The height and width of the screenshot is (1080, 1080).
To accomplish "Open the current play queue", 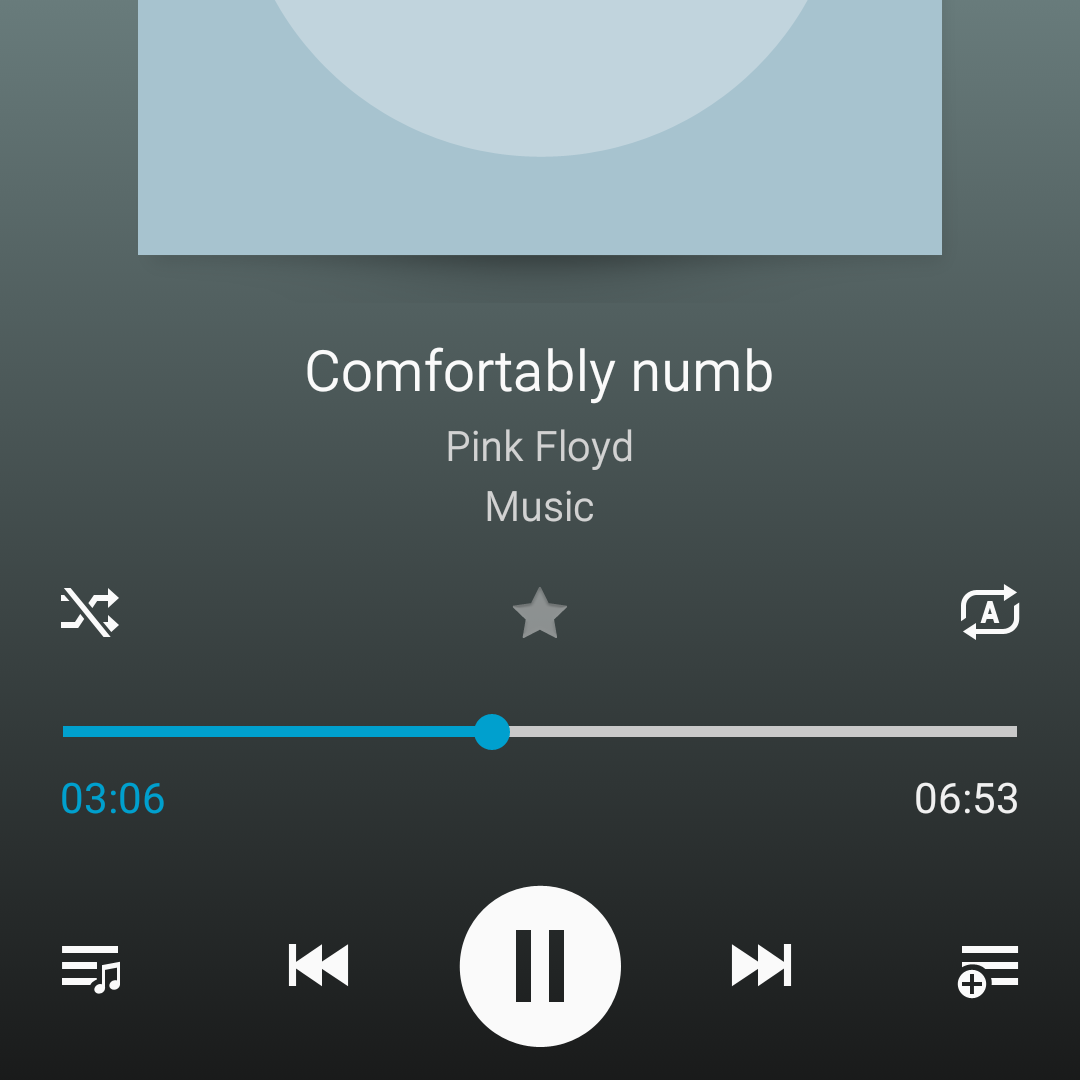I will click(x=91, y=968).
